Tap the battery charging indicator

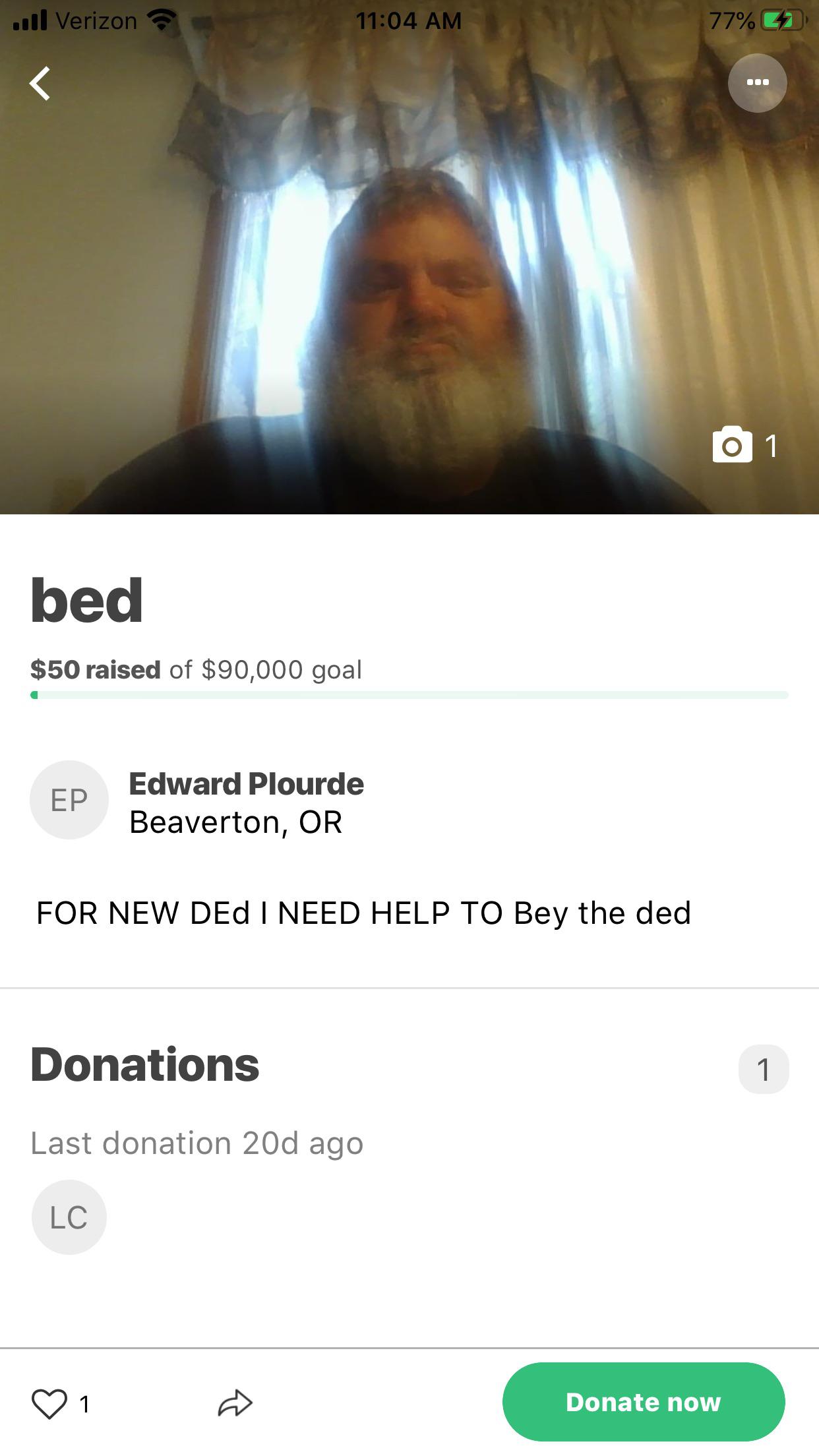(x=781, y=20)
